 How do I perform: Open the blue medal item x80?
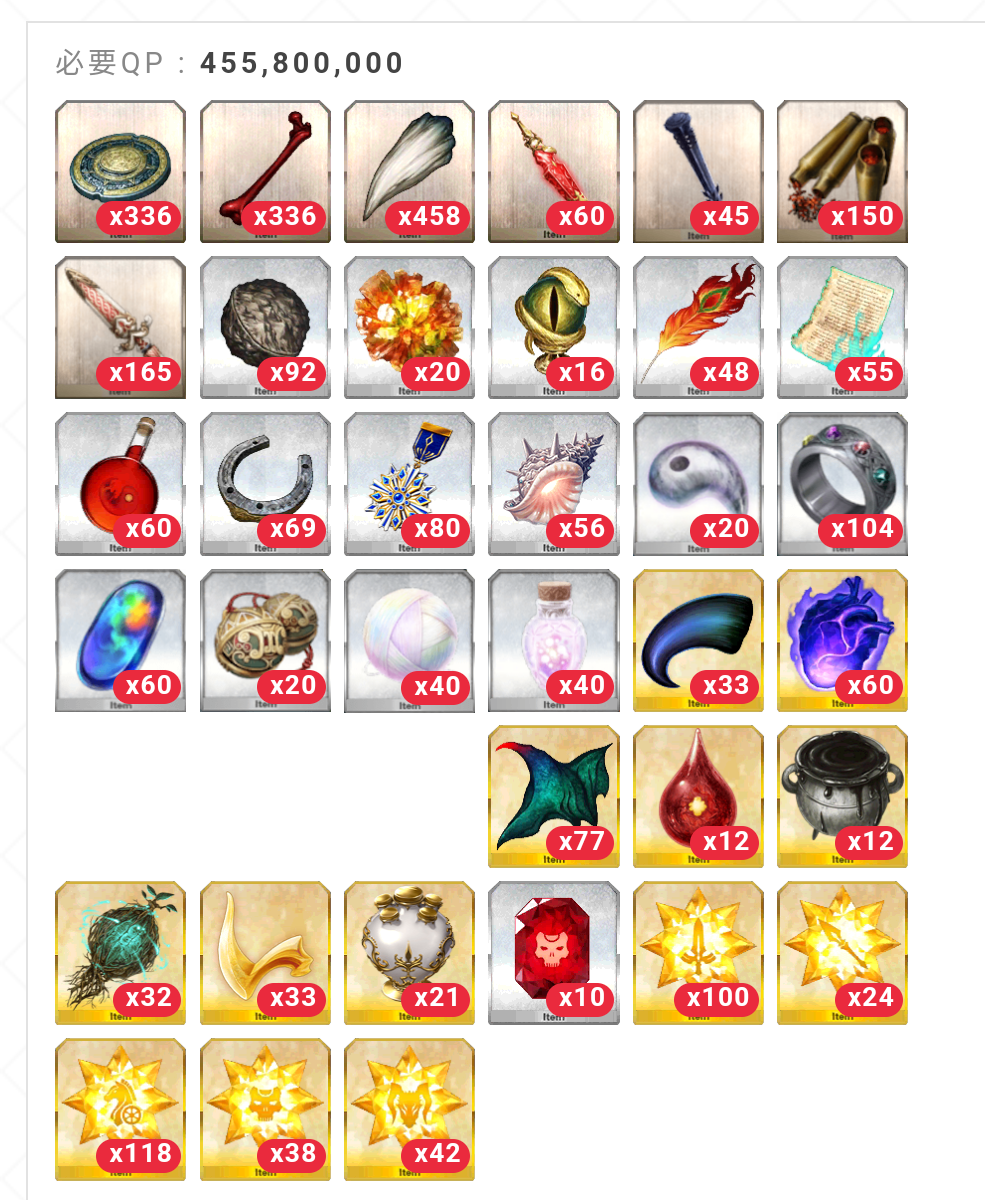click(x=409, y=484)
